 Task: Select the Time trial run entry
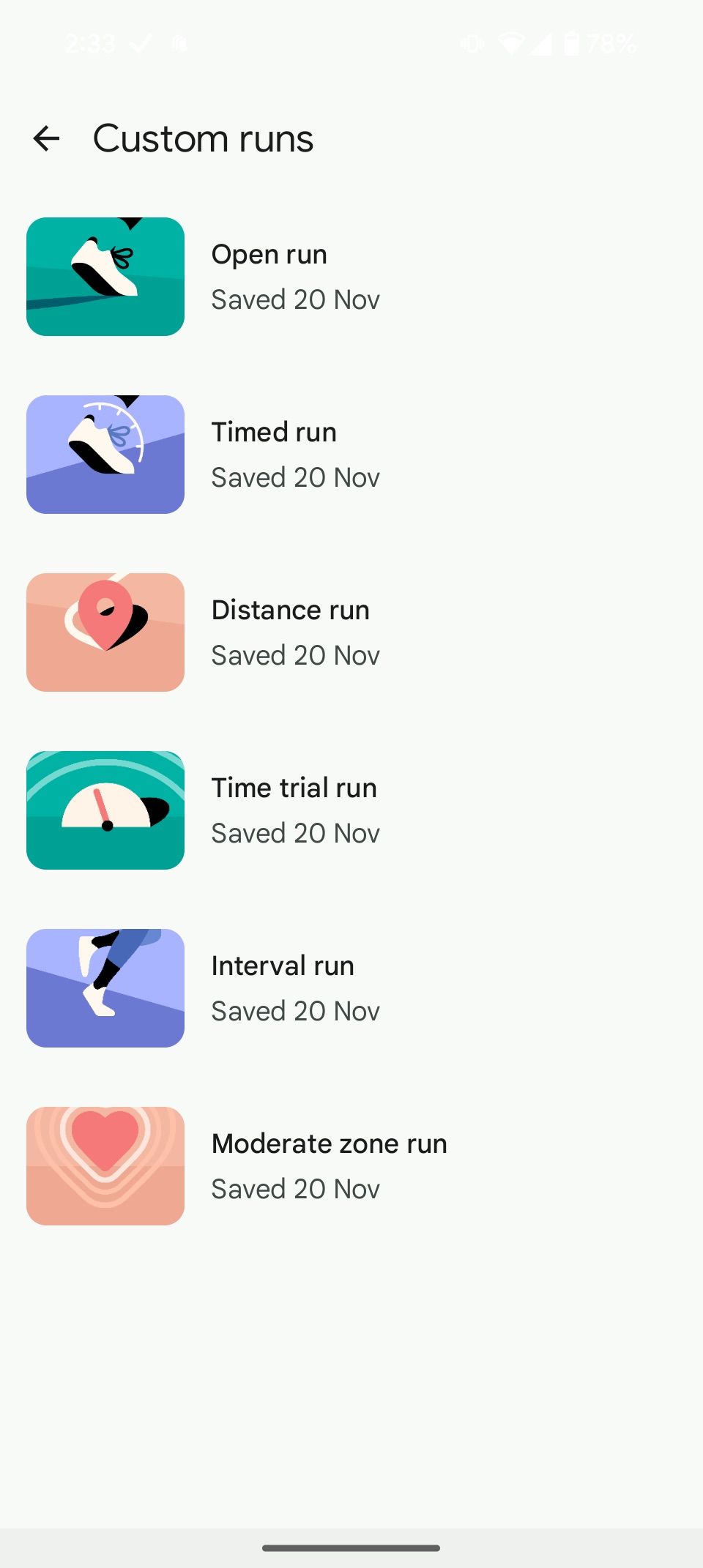tap(293, 788)
